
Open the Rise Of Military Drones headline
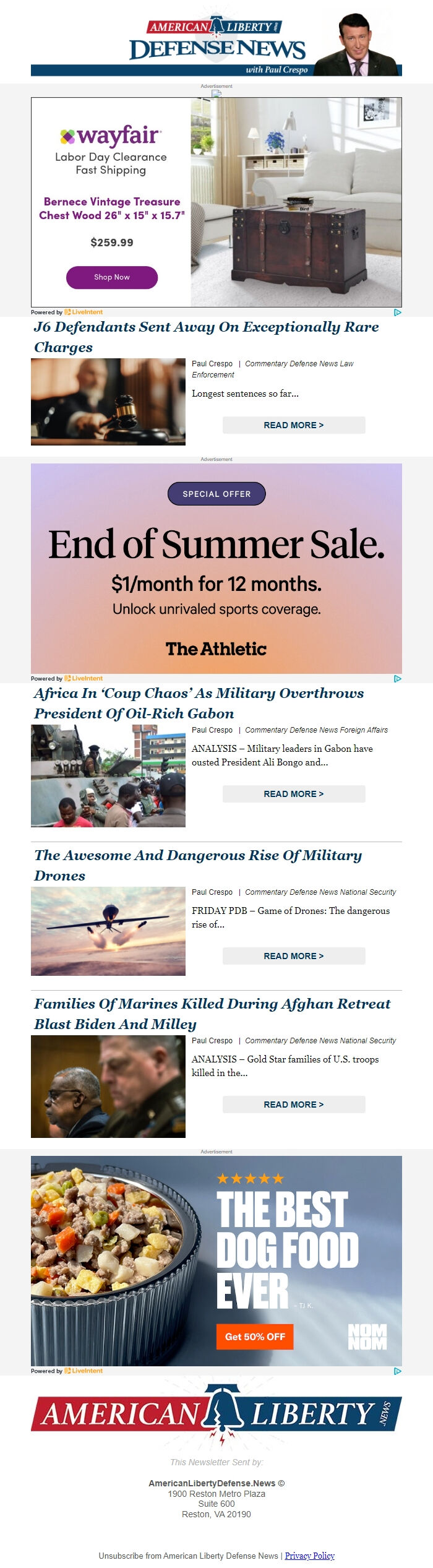[x=198, y=865]
